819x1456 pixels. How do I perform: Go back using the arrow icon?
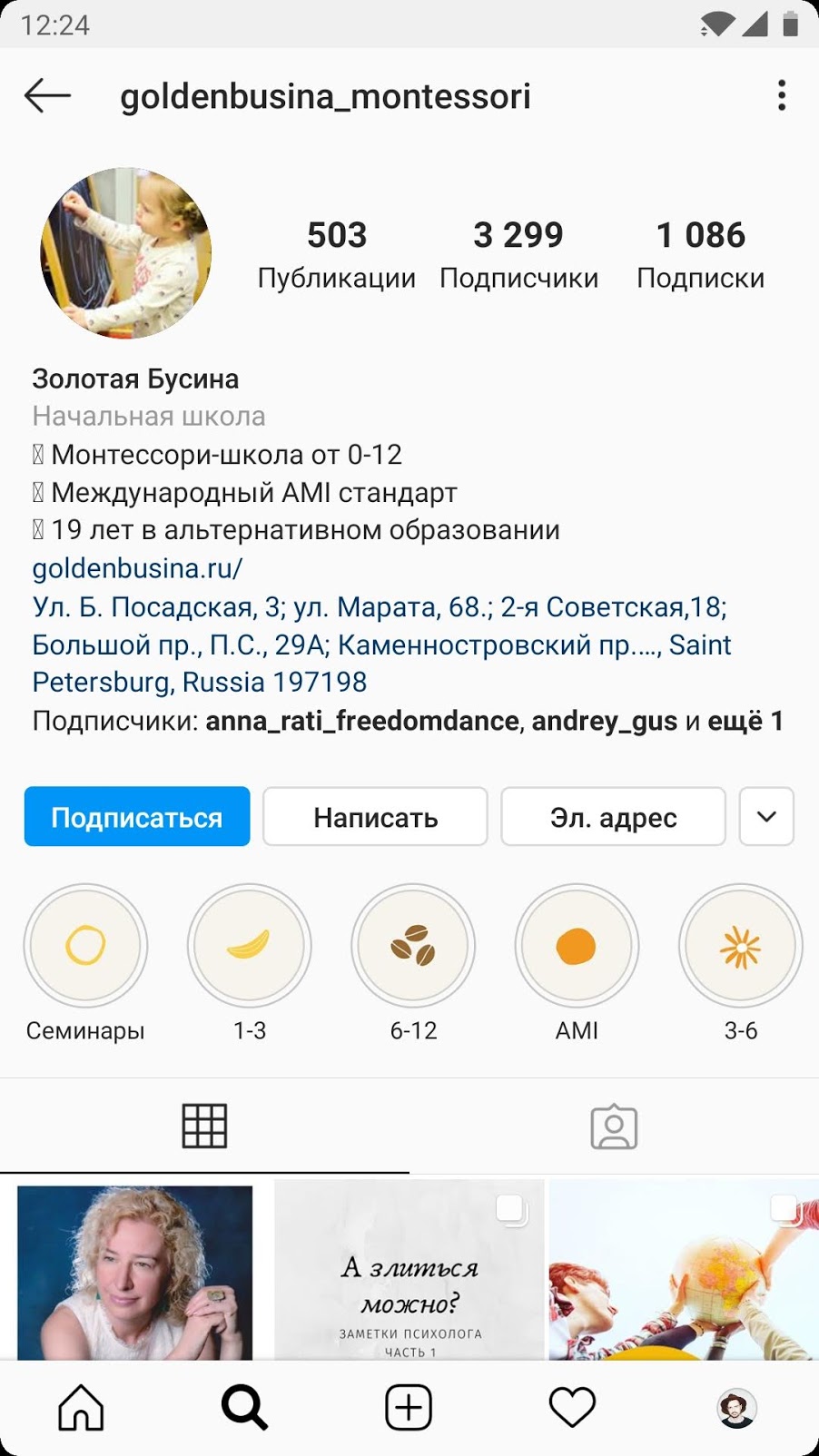pyautogui.click(x=47, y=95)
